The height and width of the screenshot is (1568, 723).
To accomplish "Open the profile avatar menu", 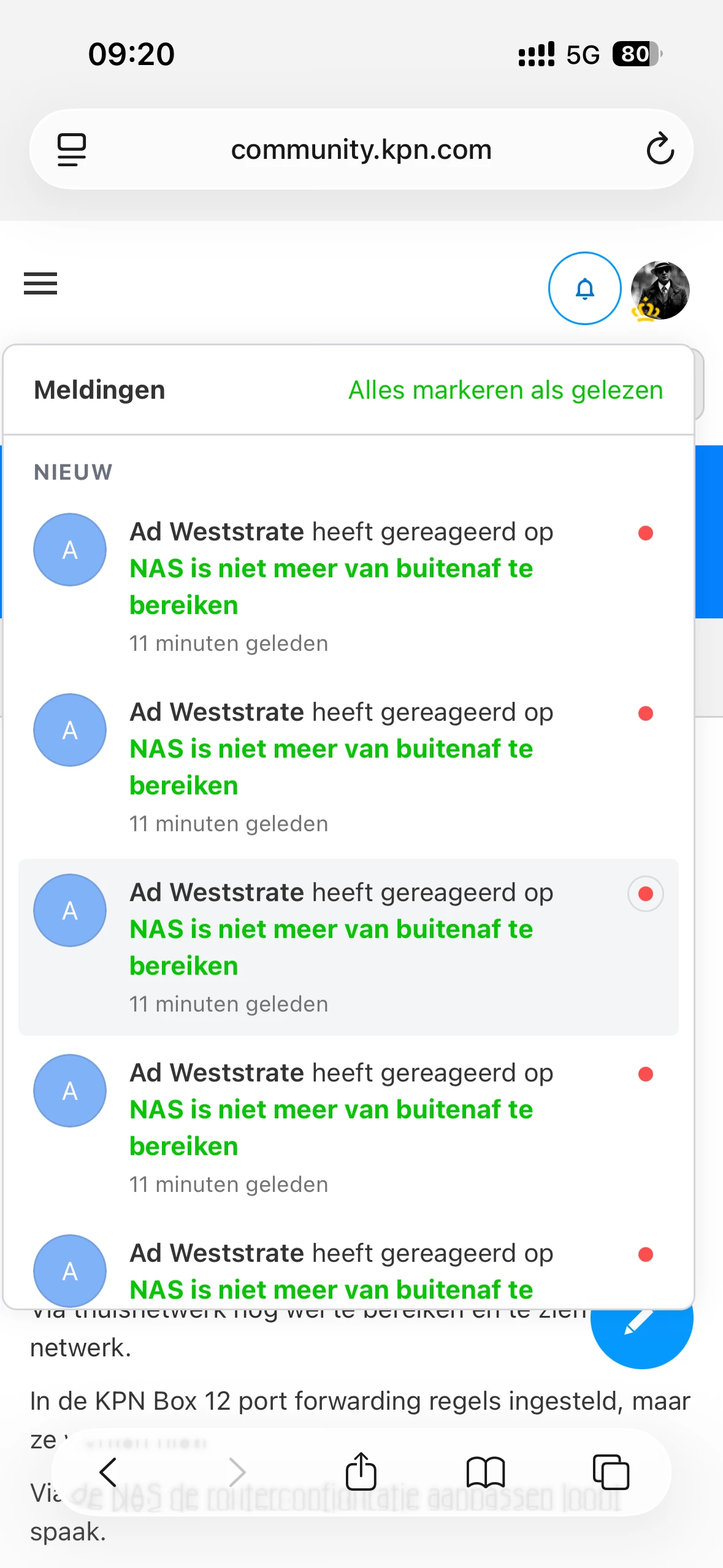I will 660,290.
